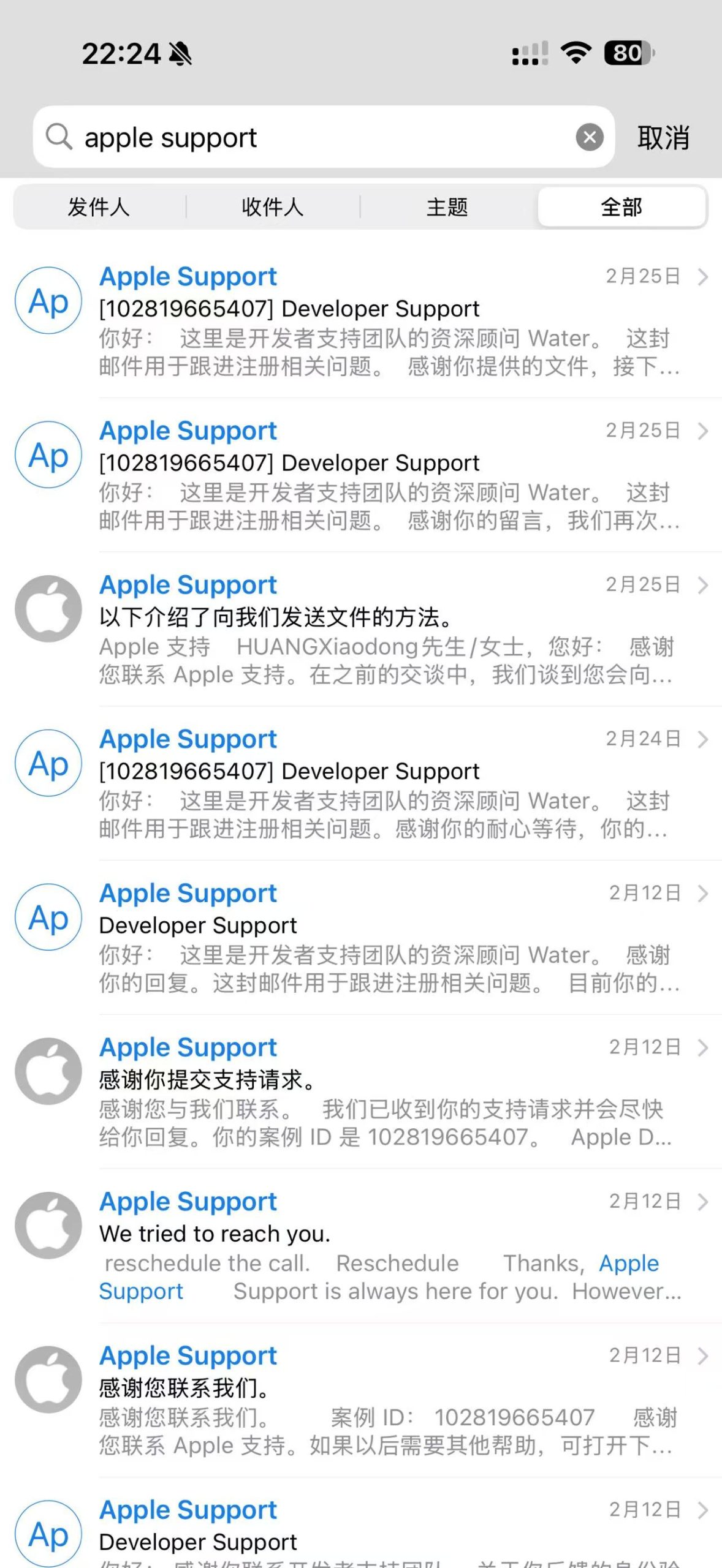The image size is (722, 1568).
Task: Read the email titled 感谢您联系我们
Action: click(x=389, y=1400)
